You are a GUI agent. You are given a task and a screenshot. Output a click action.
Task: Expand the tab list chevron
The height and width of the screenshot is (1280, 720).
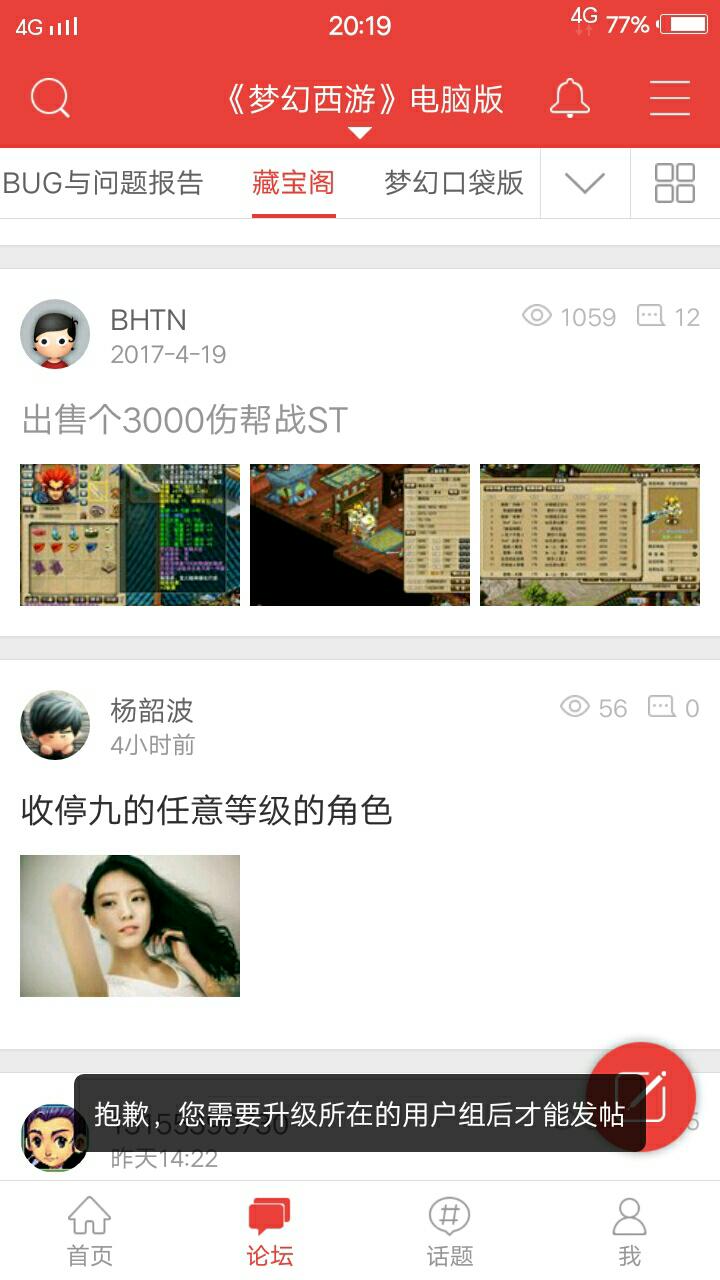coord(585,183)
